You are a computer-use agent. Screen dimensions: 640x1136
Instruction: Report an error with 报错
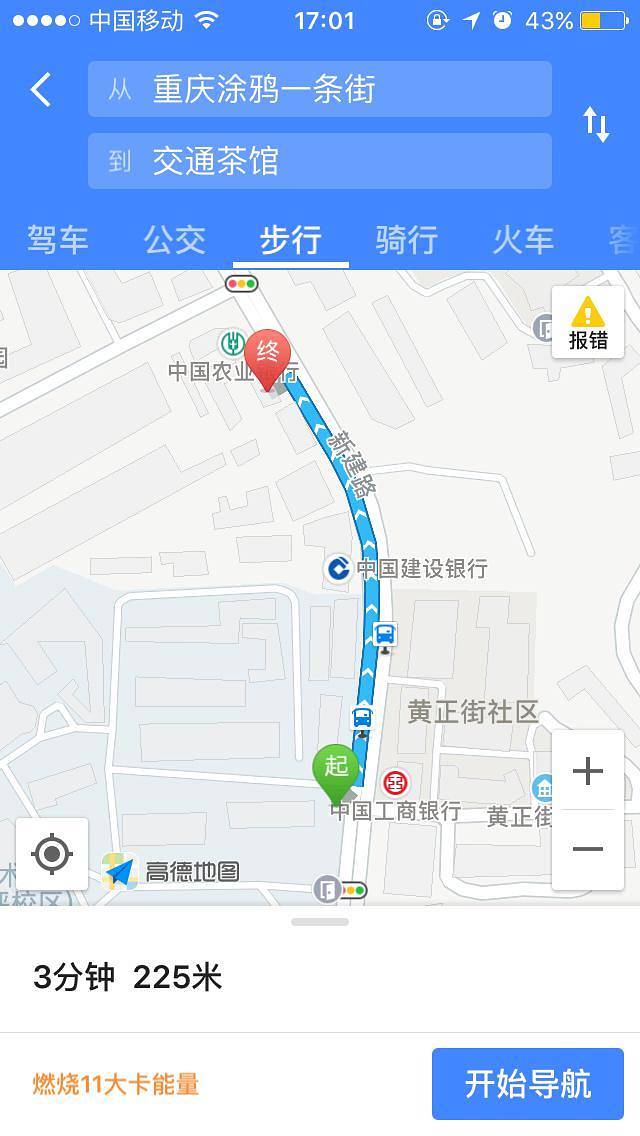[588, 322]
